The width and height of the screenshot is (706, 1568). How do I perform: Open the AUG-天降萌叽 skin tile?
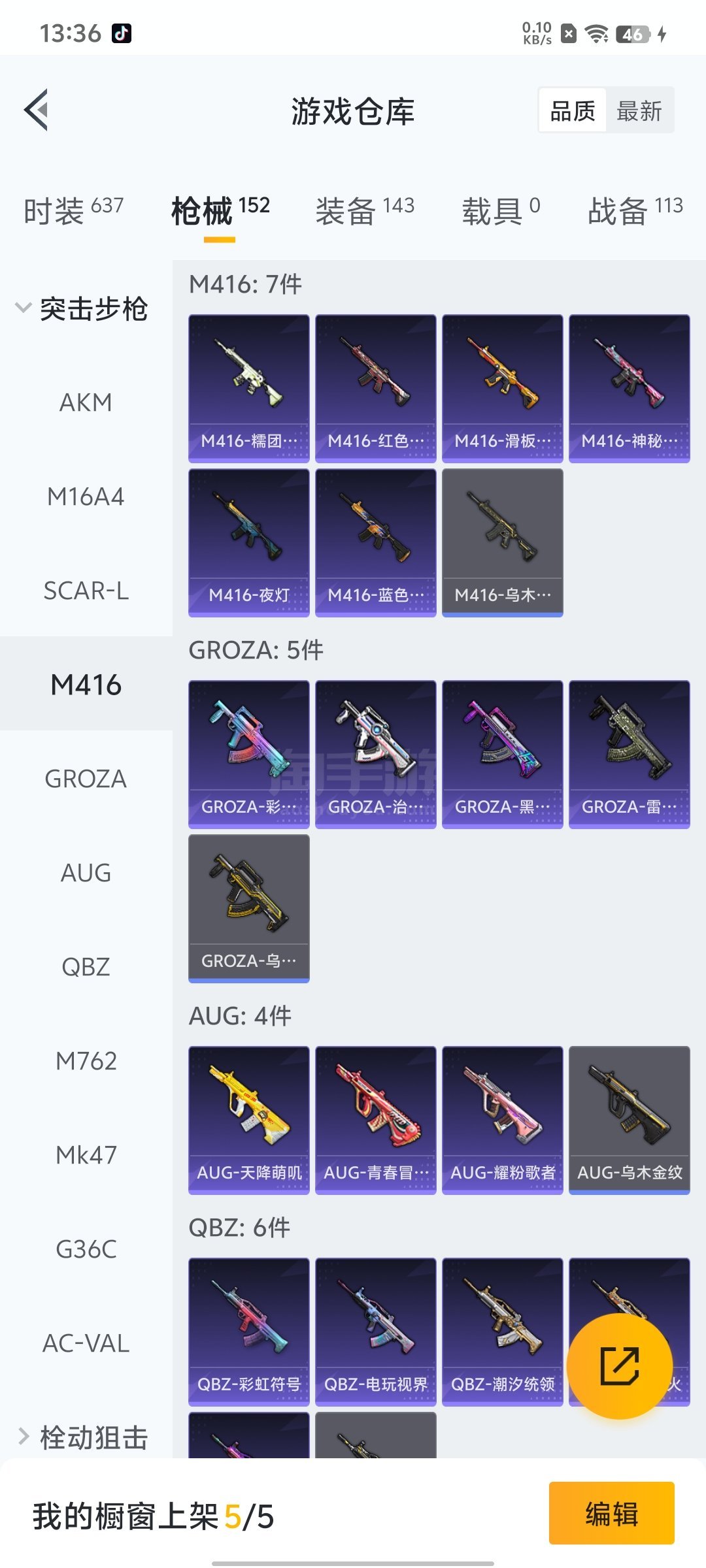tap(249, 1120)
